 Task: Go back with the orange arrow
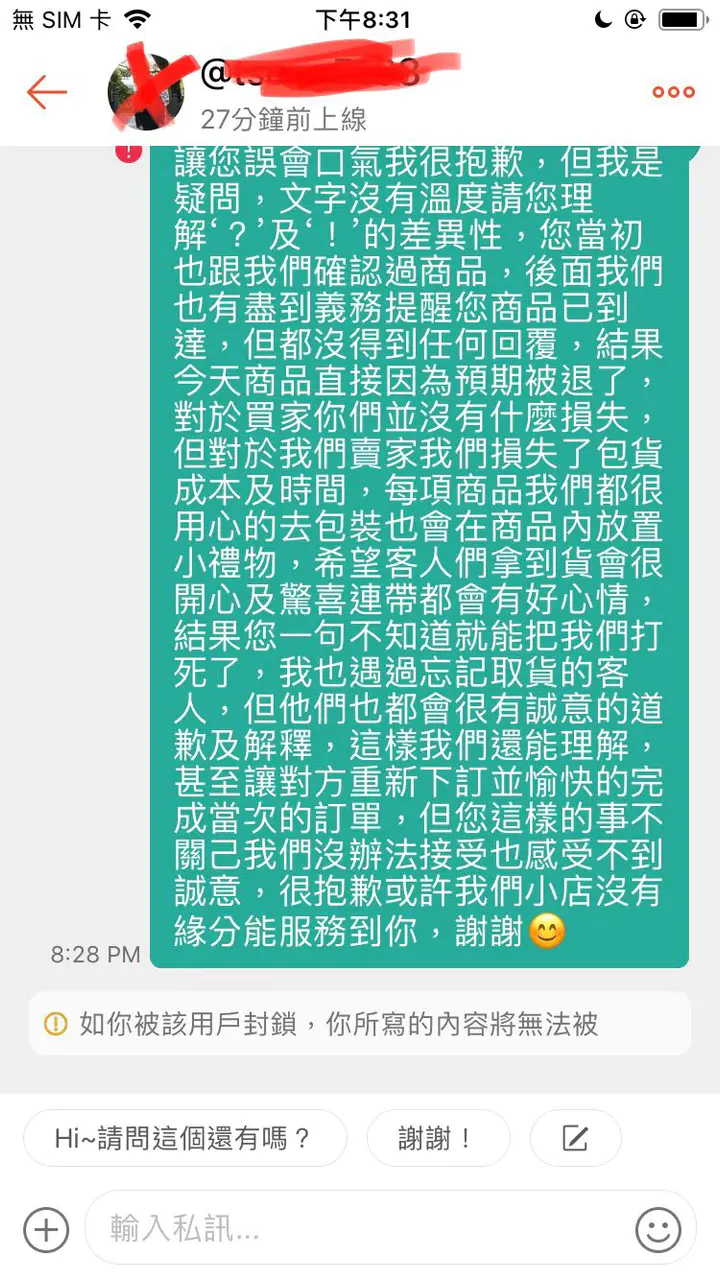pos(46,92)
